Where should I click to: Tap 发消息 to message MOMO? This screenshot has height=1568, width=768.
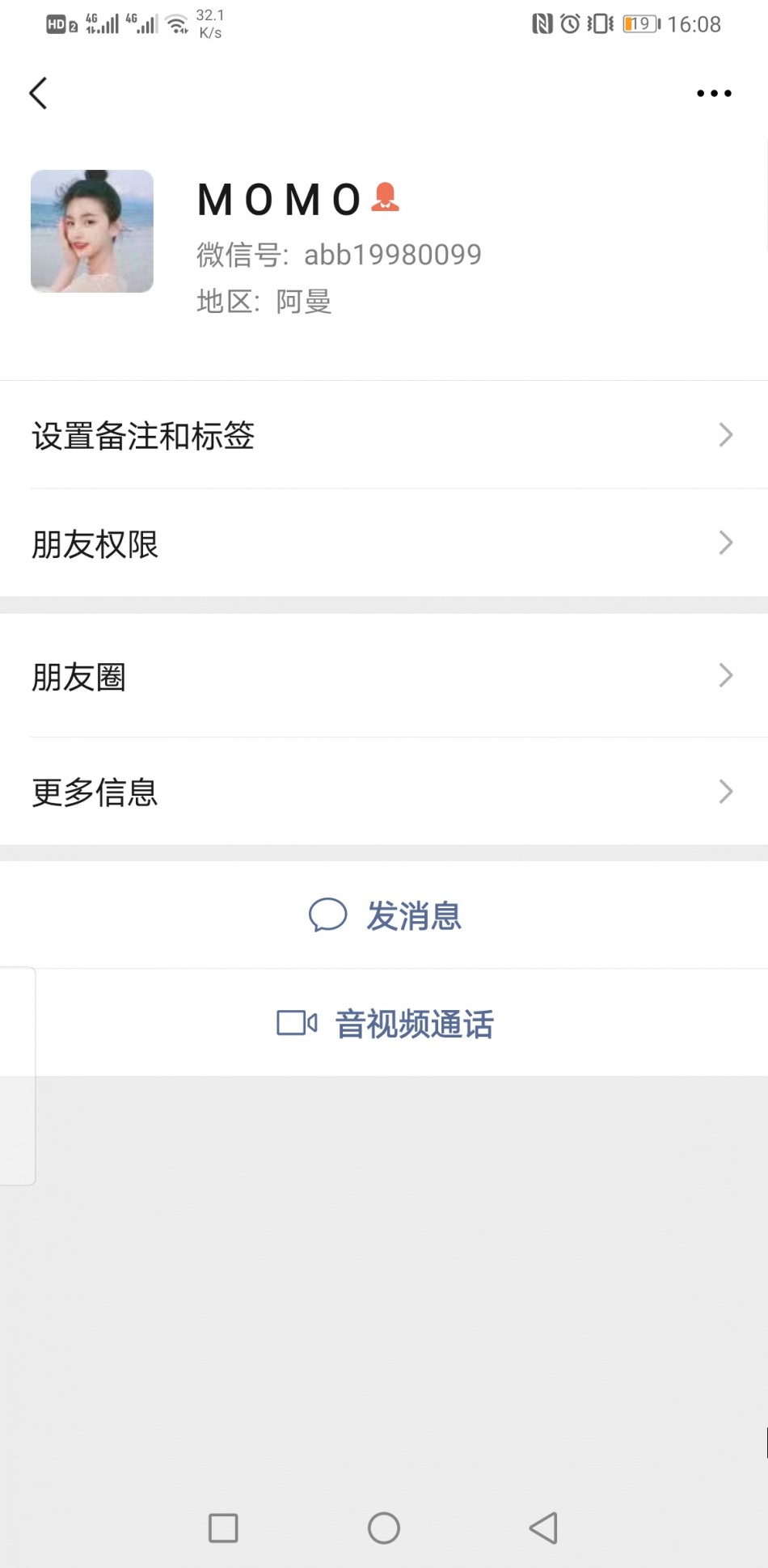pyautogui.click(x=384, y=915)
